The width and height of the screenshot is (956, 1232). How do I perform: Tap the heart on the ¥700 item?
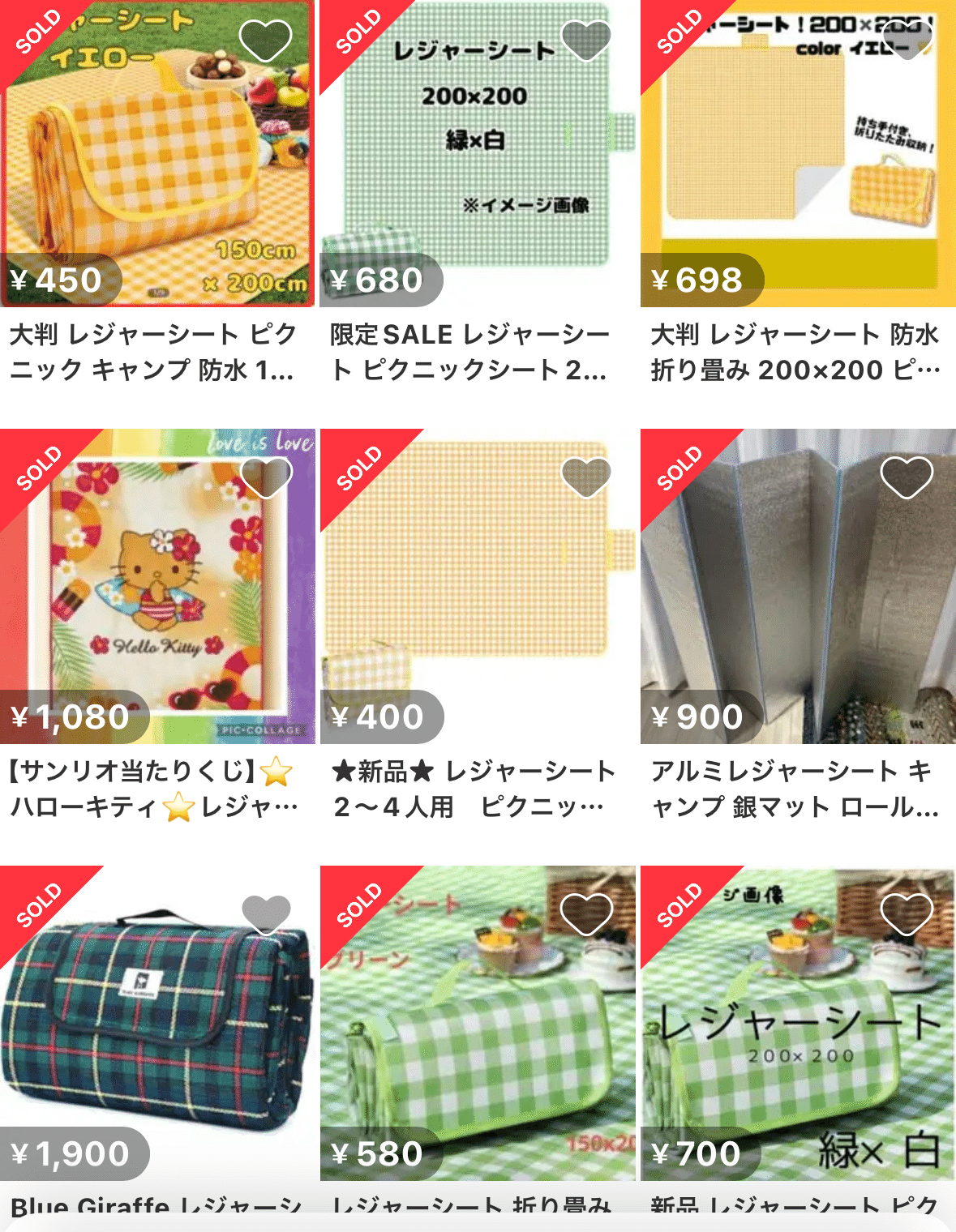point(907,914)
